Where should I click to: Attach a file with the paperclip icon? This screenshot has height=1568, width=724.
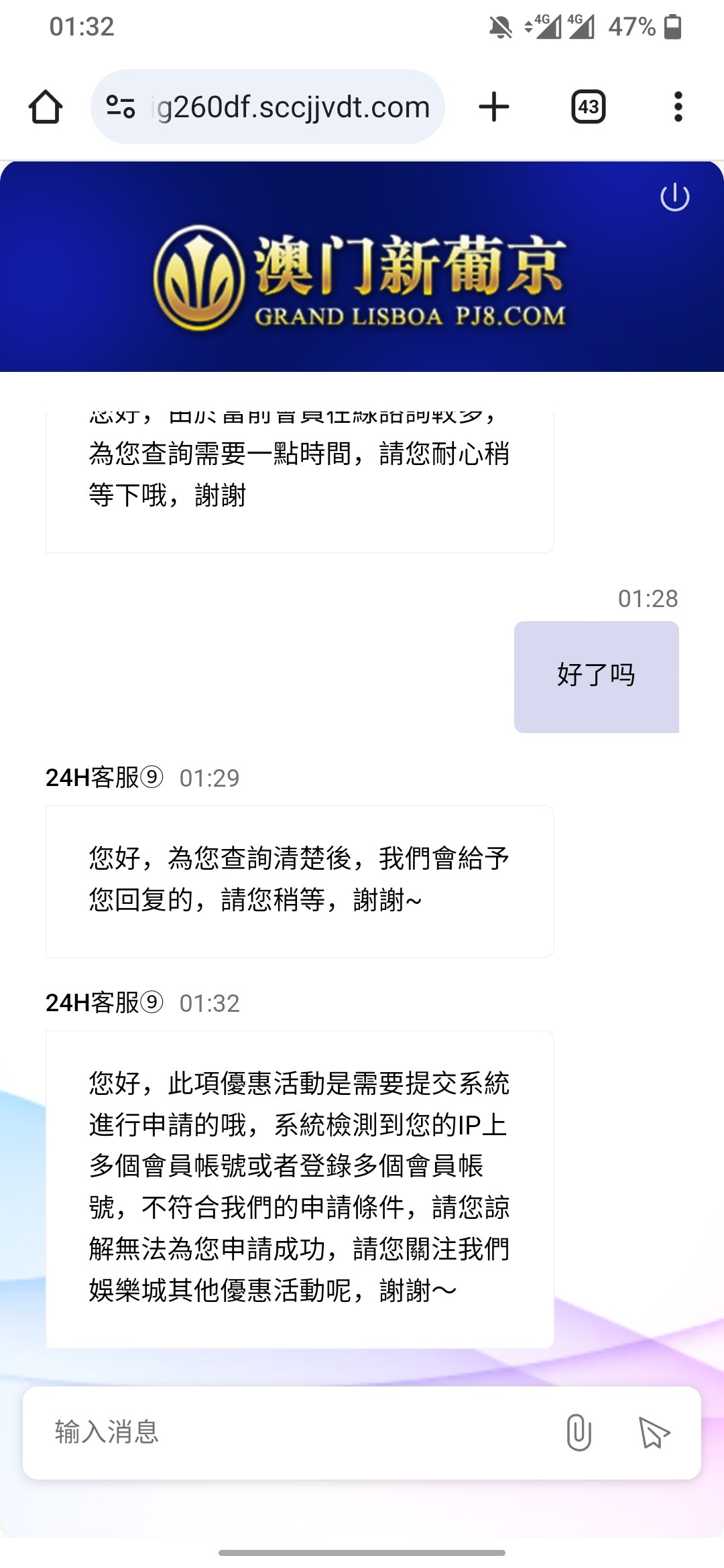click(579, 1433)
